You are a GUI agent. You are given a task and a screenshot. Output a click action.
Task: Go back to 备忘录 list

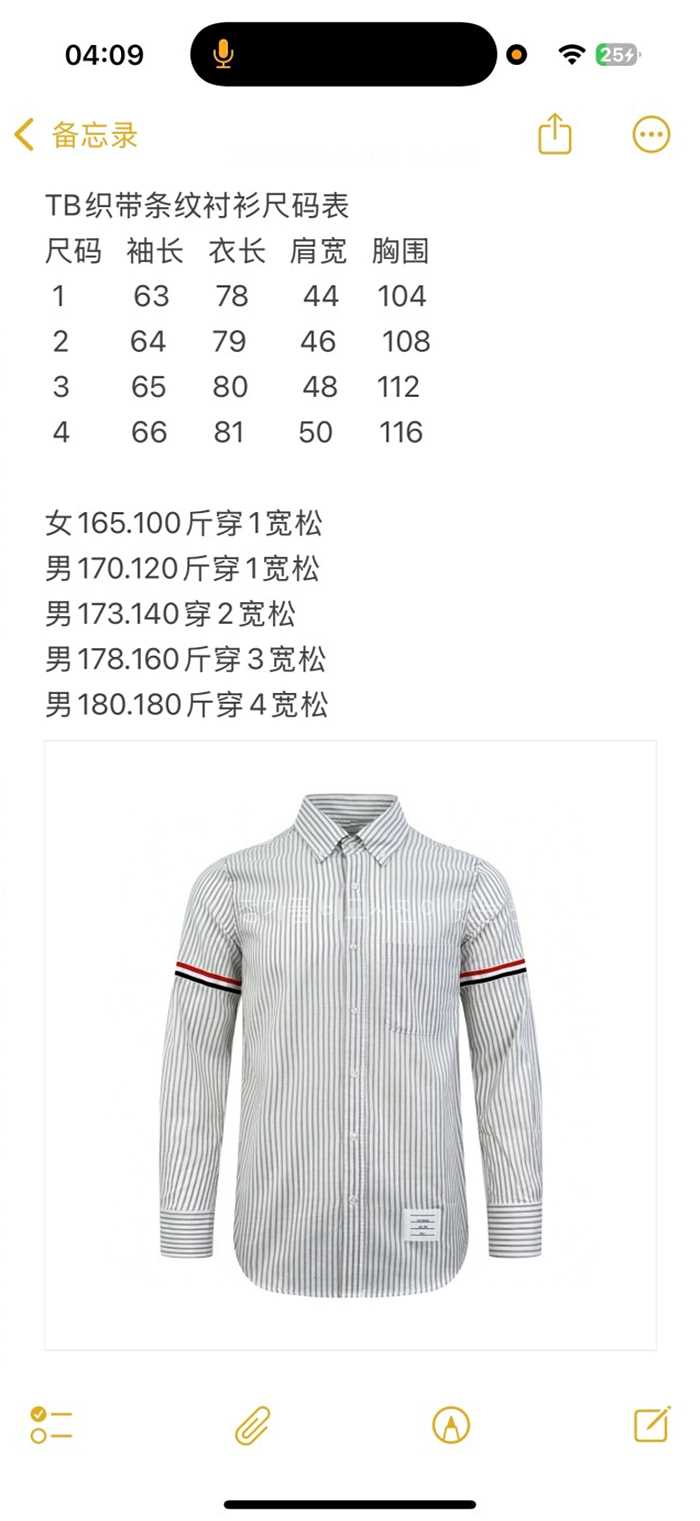pyautogui.click(x=76, y=135)
